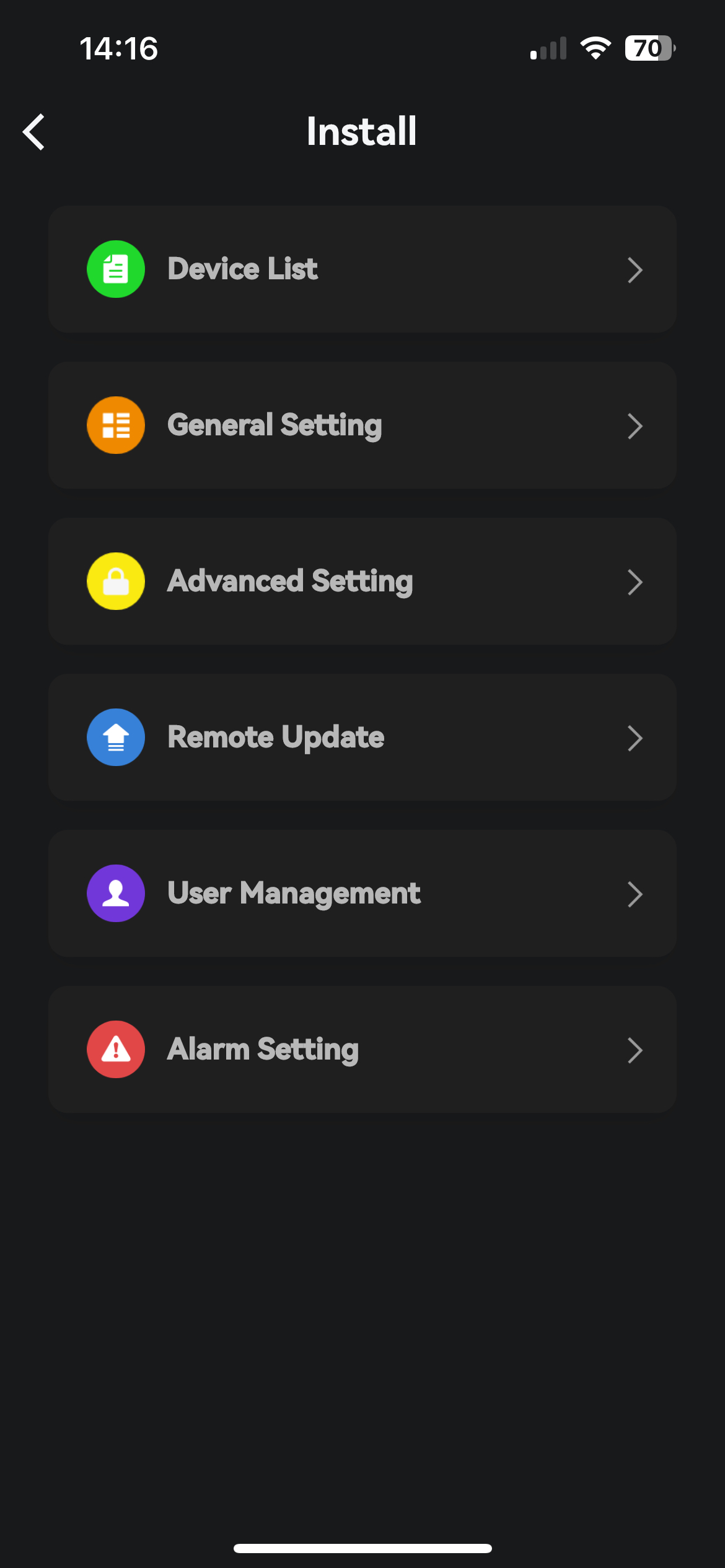Select Advanced Setting

(362, 581)
